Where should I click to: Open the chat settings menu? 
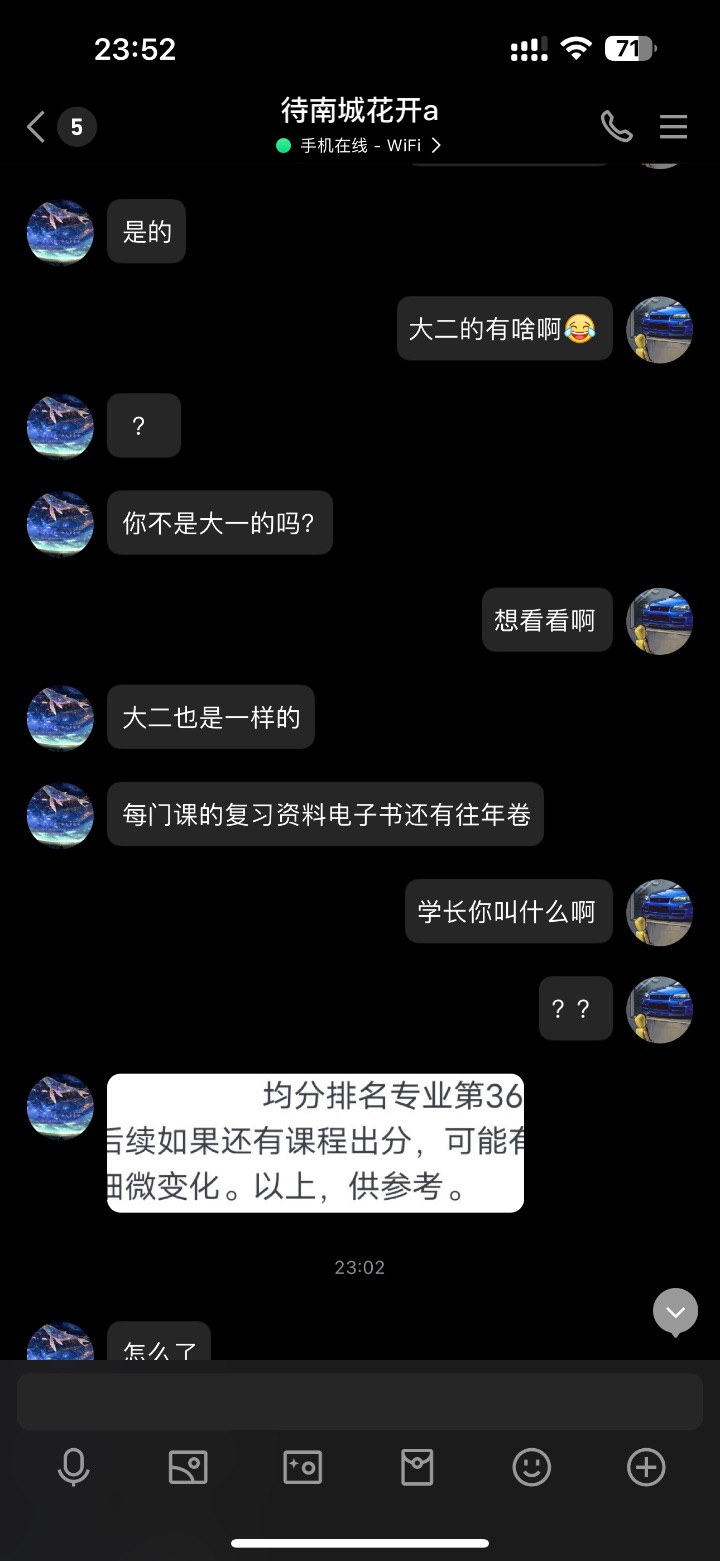pos(673,127)
